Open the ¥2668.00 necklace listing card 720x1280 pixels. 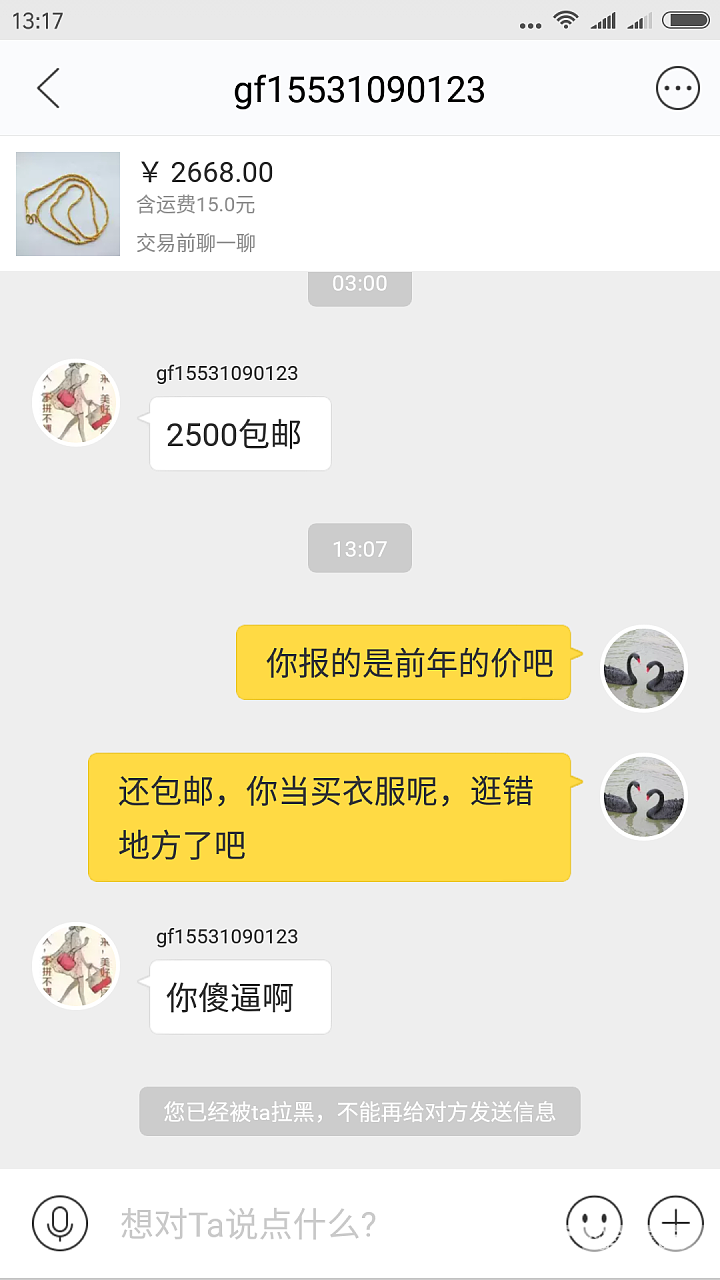(360, 204)
